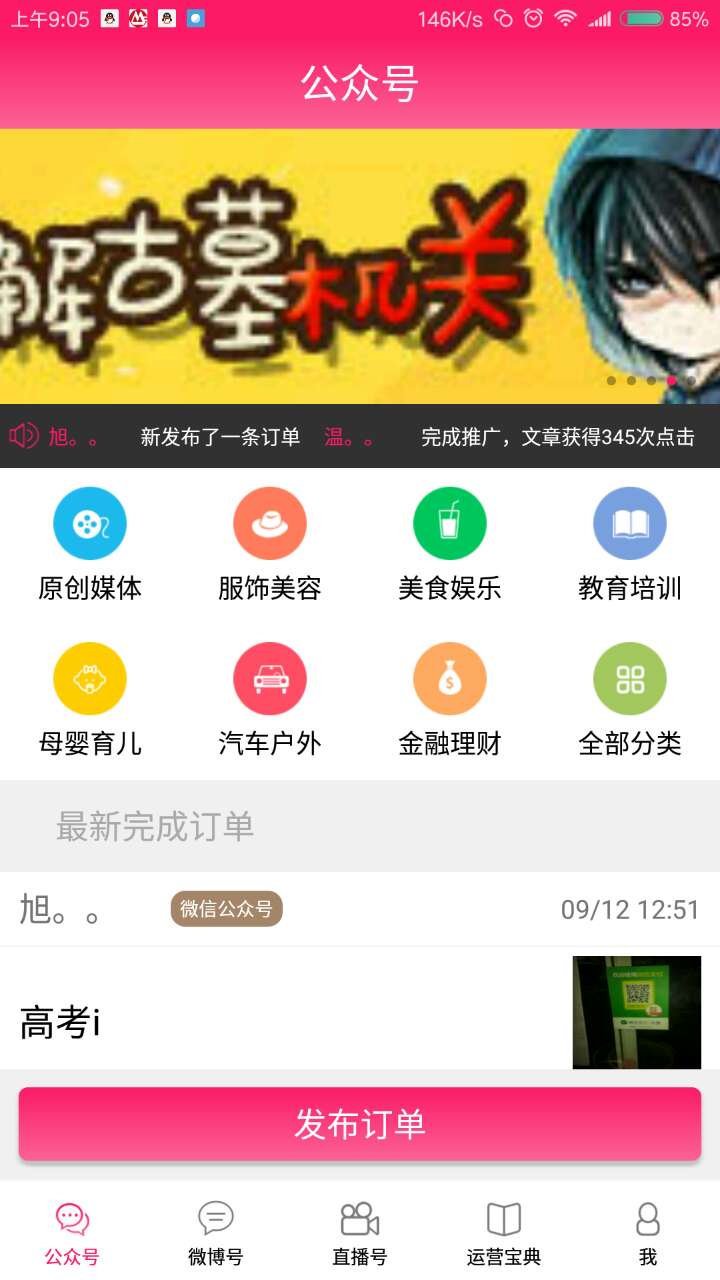
Task: Select the 我 profile tab
Action: pyautogui.click(x=648, y=1230)
